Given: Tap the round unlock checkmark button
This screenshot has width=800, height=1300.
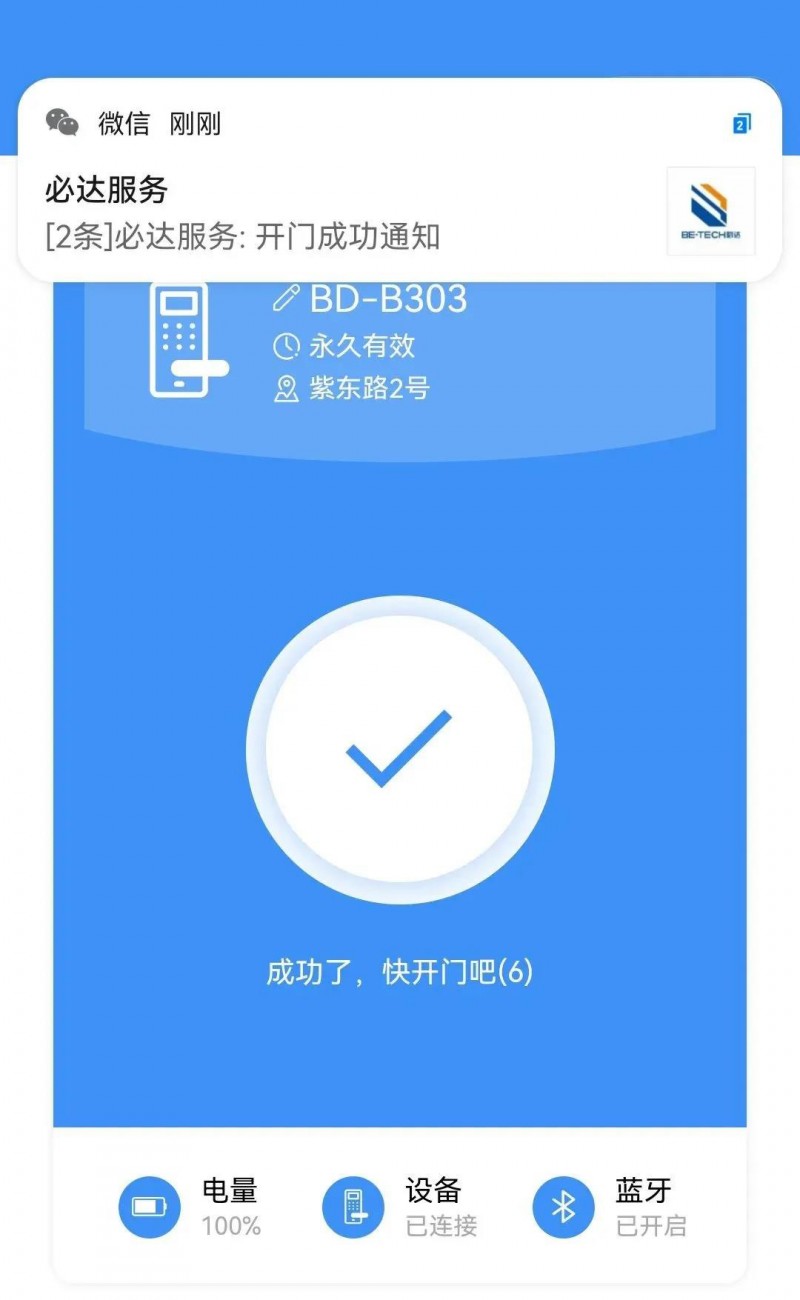Looking at the screenshot, I should (x=400, y=750).
